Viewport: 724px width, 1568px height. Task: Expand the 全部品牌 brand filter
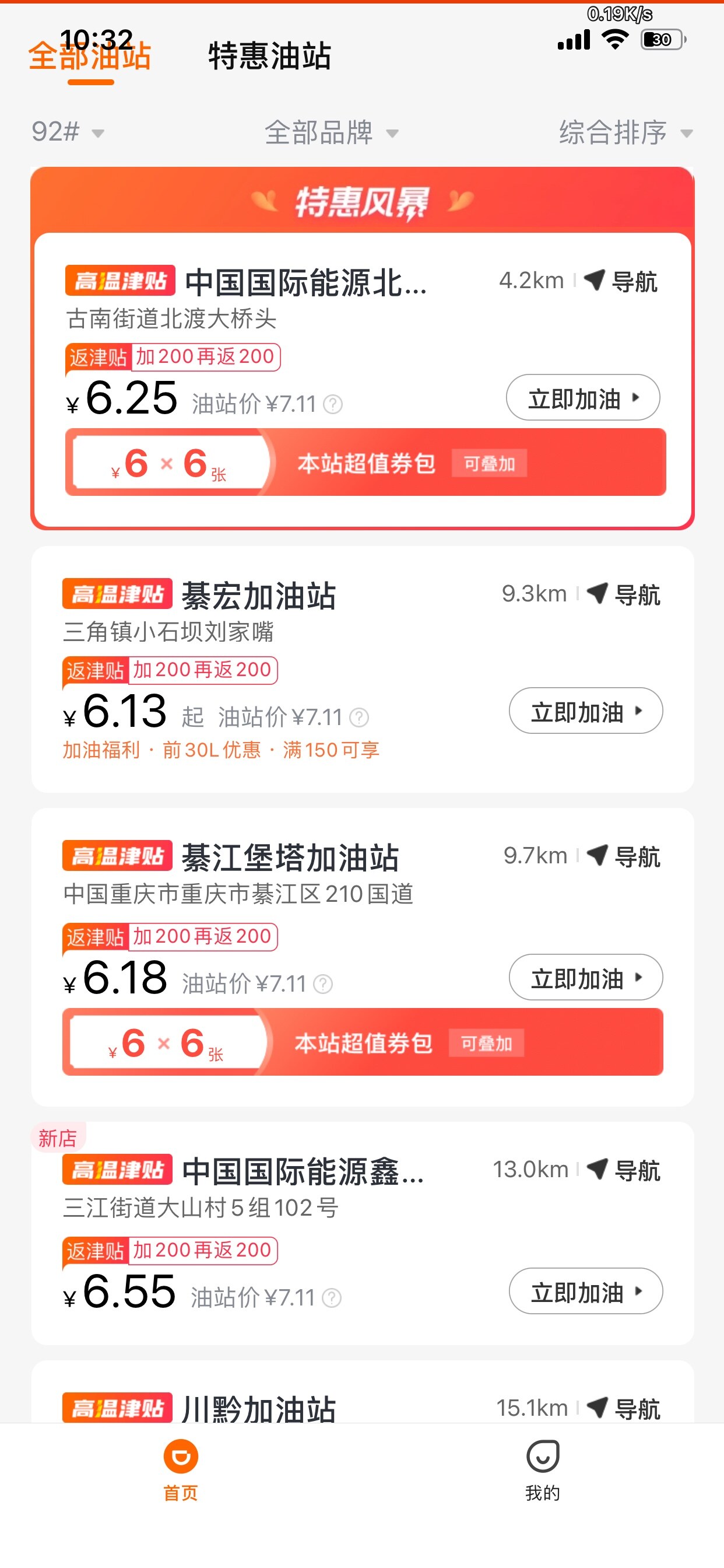331,132
